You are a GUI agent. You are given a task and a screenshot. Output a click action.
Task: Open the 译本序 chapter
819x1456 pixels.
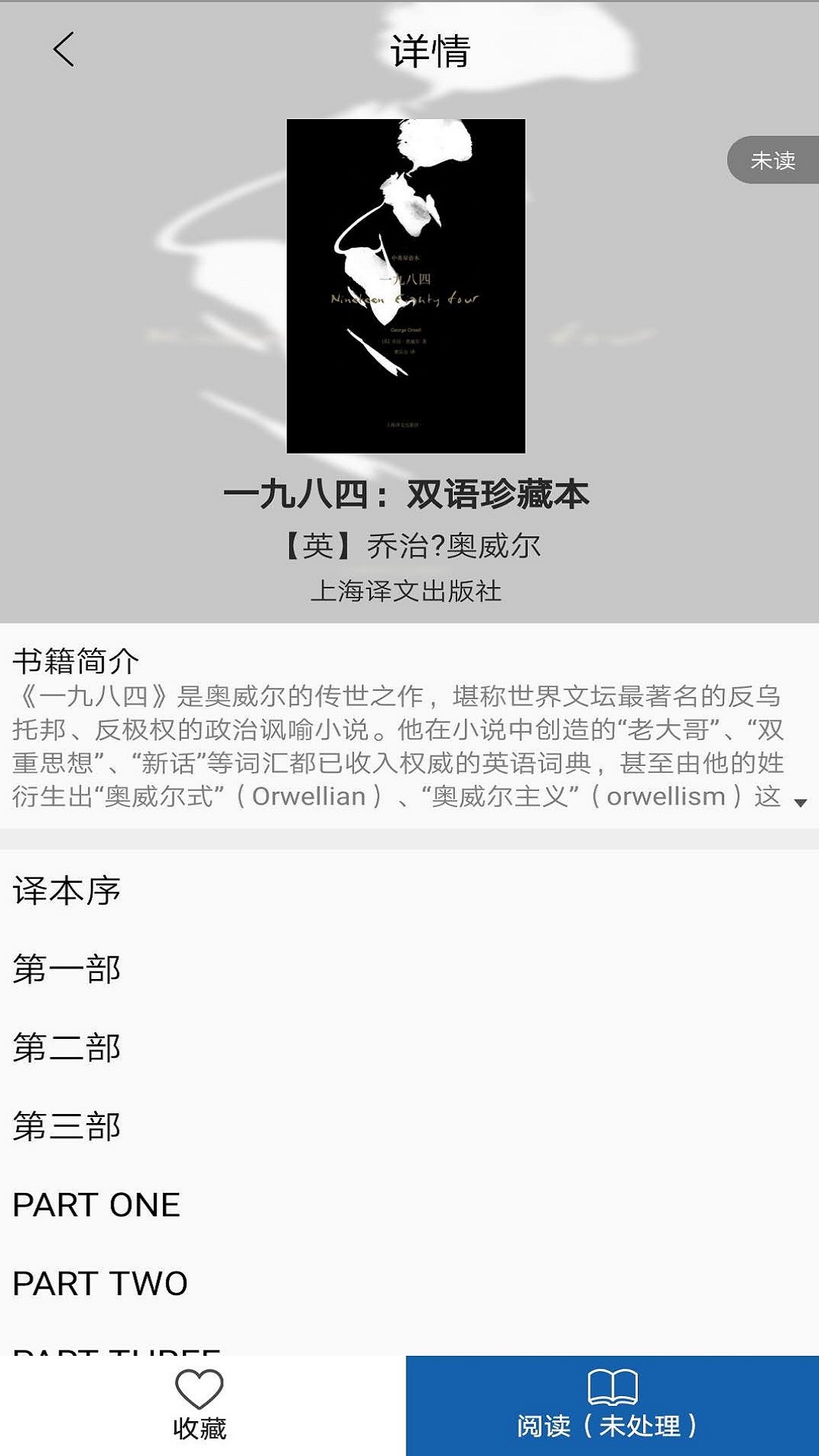(65, 891)
